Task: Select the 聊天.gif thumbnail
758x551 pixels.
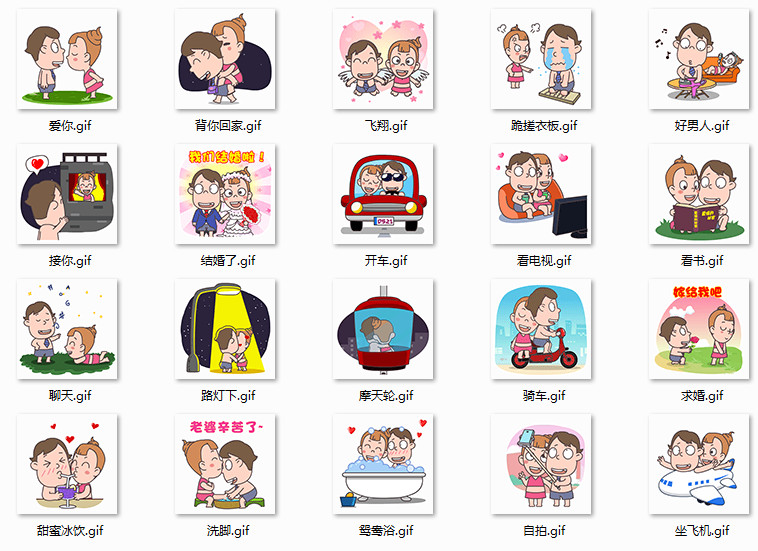Action: coord(69,329)
